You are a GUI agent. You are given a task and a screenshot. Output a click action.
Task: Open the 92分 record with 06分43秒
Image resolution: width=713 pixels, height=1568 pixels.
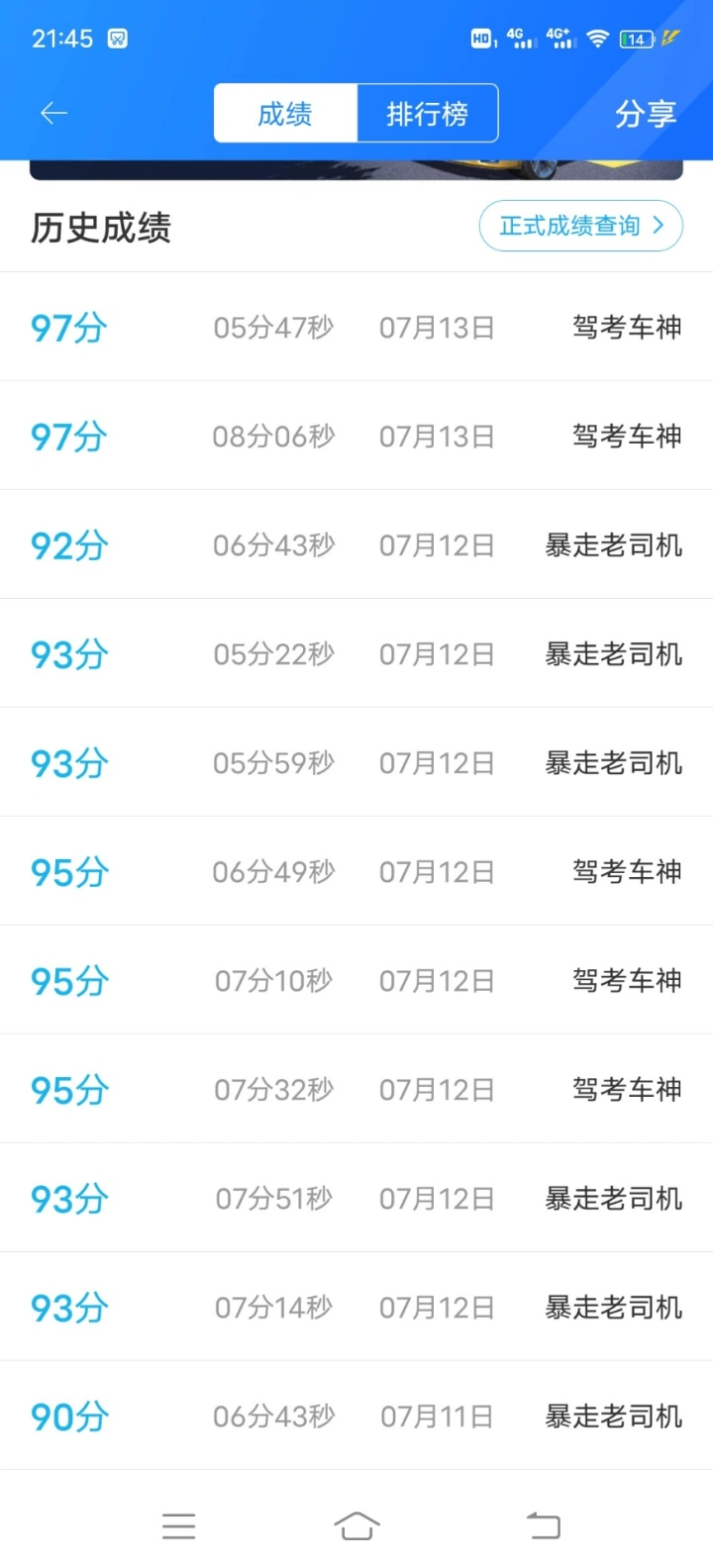(x=356, y=544)
